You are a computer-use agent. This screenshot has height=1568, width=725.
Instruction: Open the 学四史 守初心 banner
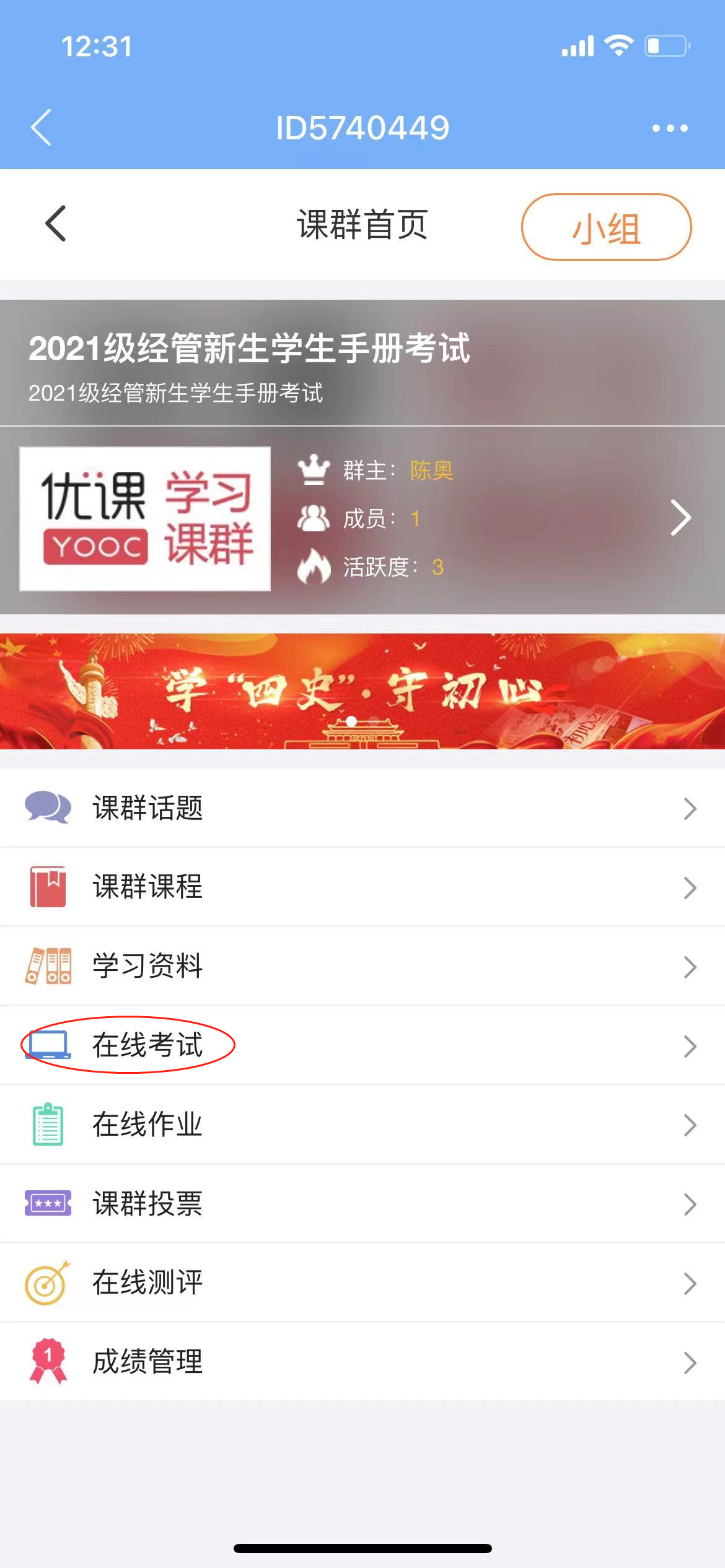(x=362, y=691)
